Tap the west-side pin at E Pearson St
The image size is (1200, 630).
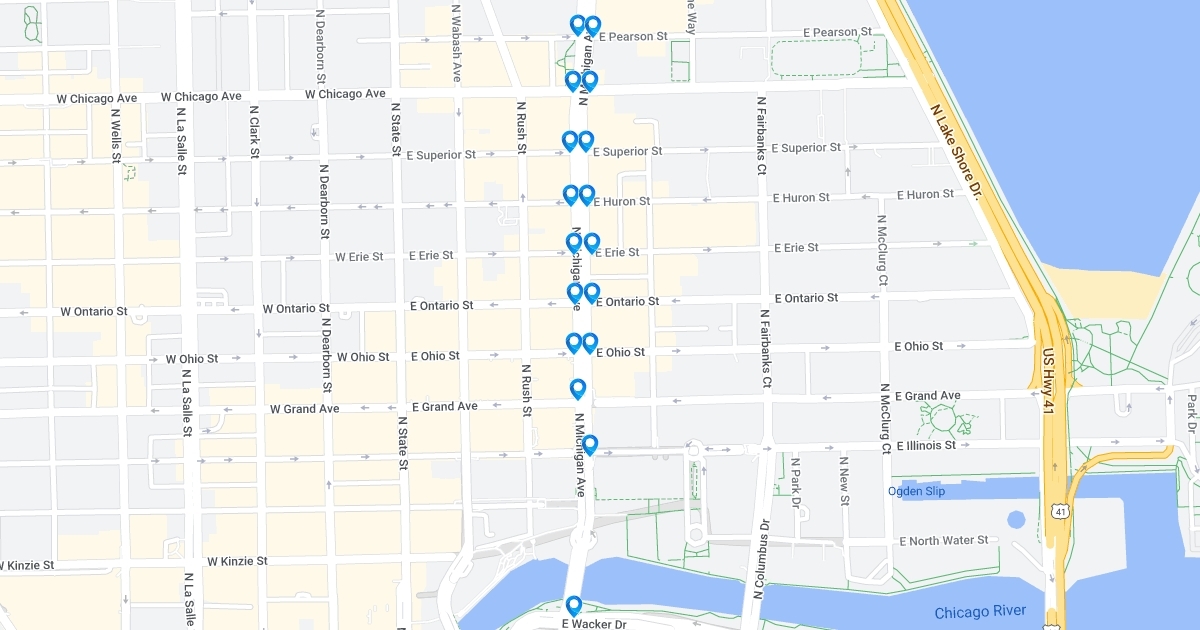tap(577, 24)
